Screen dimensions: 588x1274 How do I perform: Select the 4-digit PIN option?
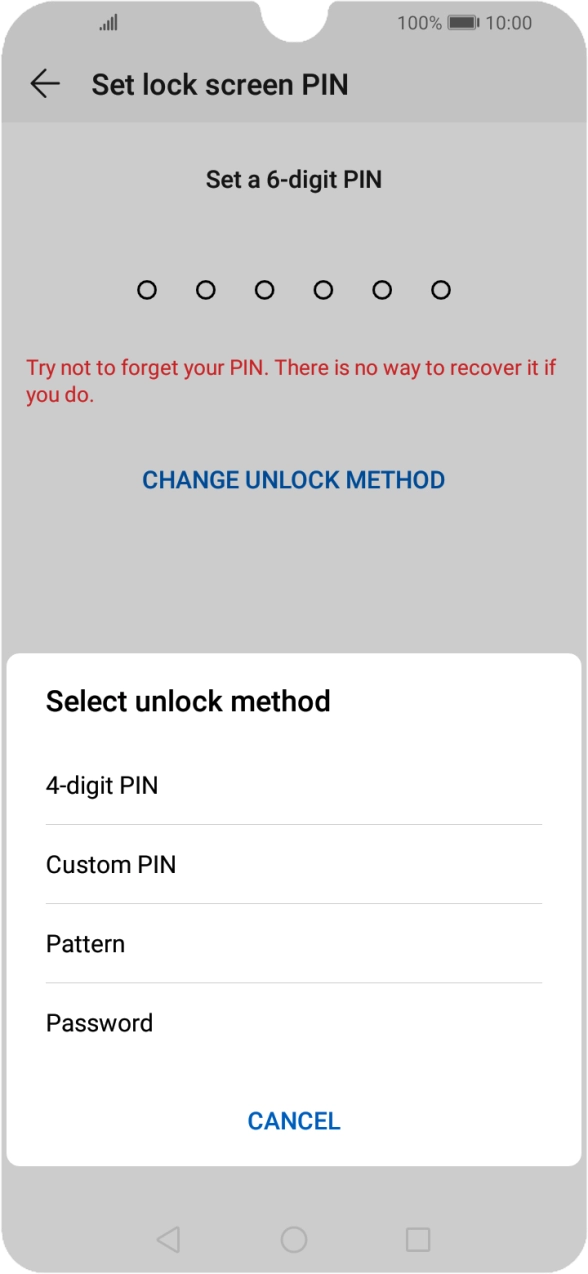click(x=294, y=786)
